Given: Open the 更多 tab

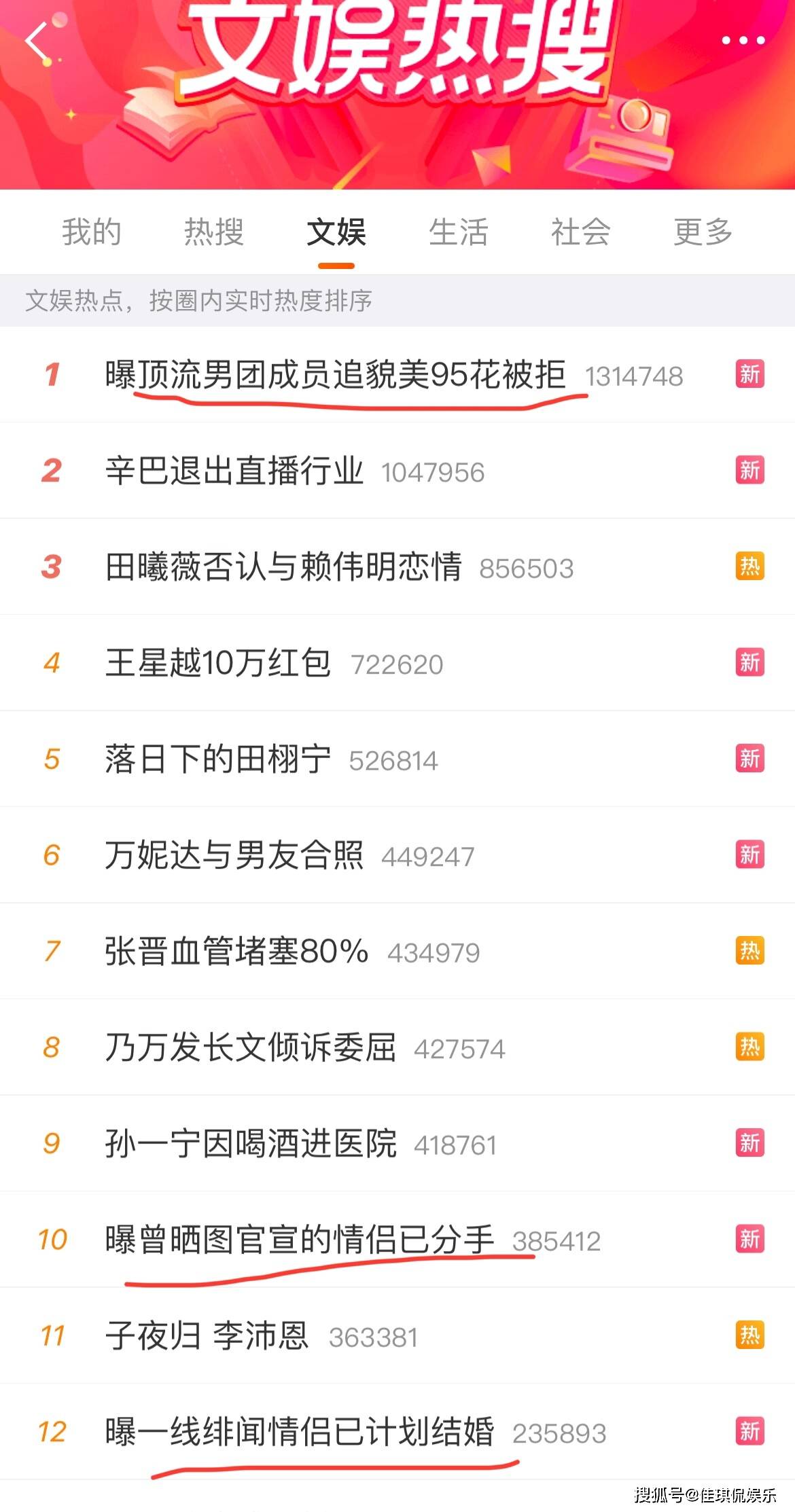Looking at the screenshot, I should click(x=703, y=232).
